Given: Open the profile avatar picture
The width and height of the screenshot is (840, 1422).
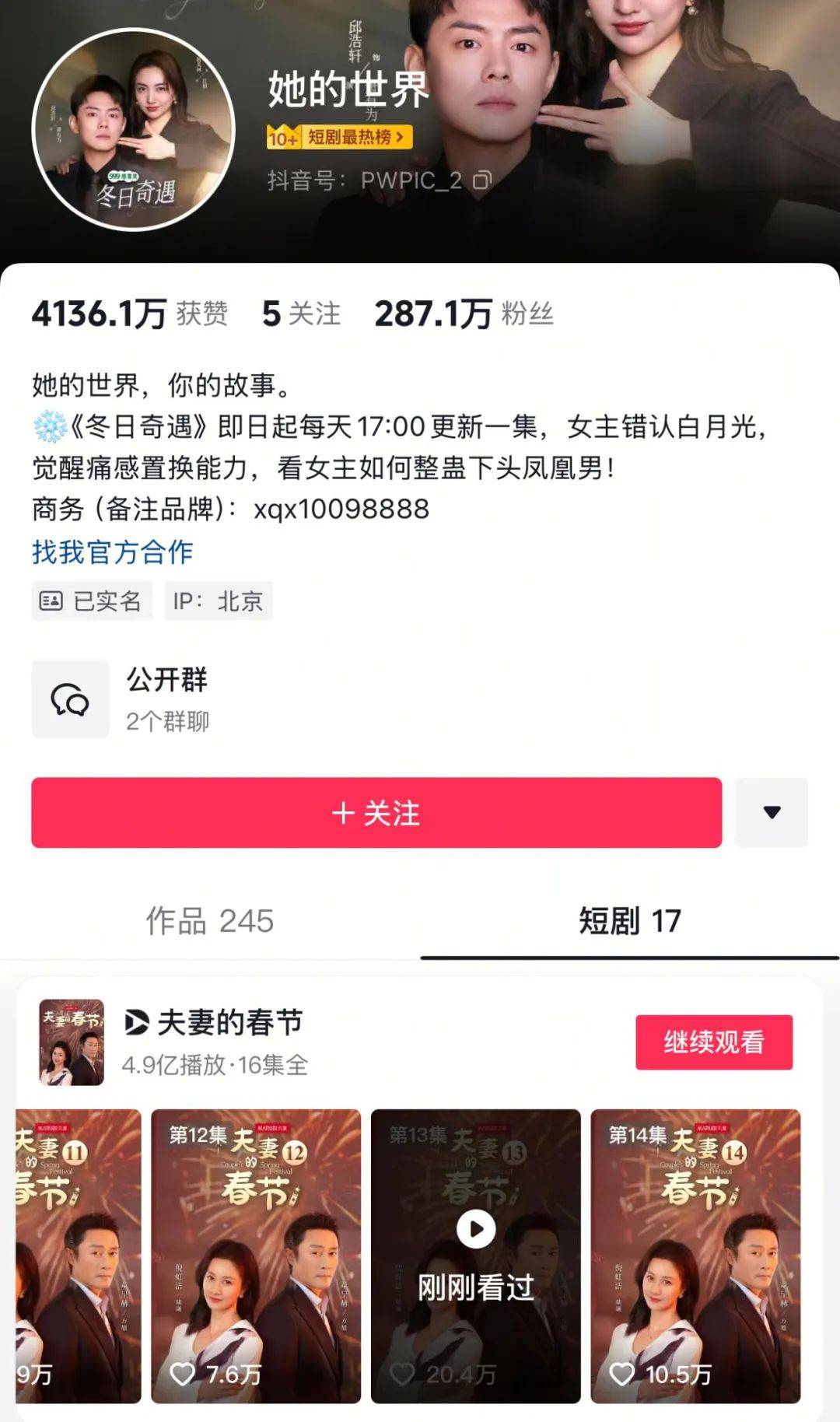Looking at the screenshot, I should (133, 130).
